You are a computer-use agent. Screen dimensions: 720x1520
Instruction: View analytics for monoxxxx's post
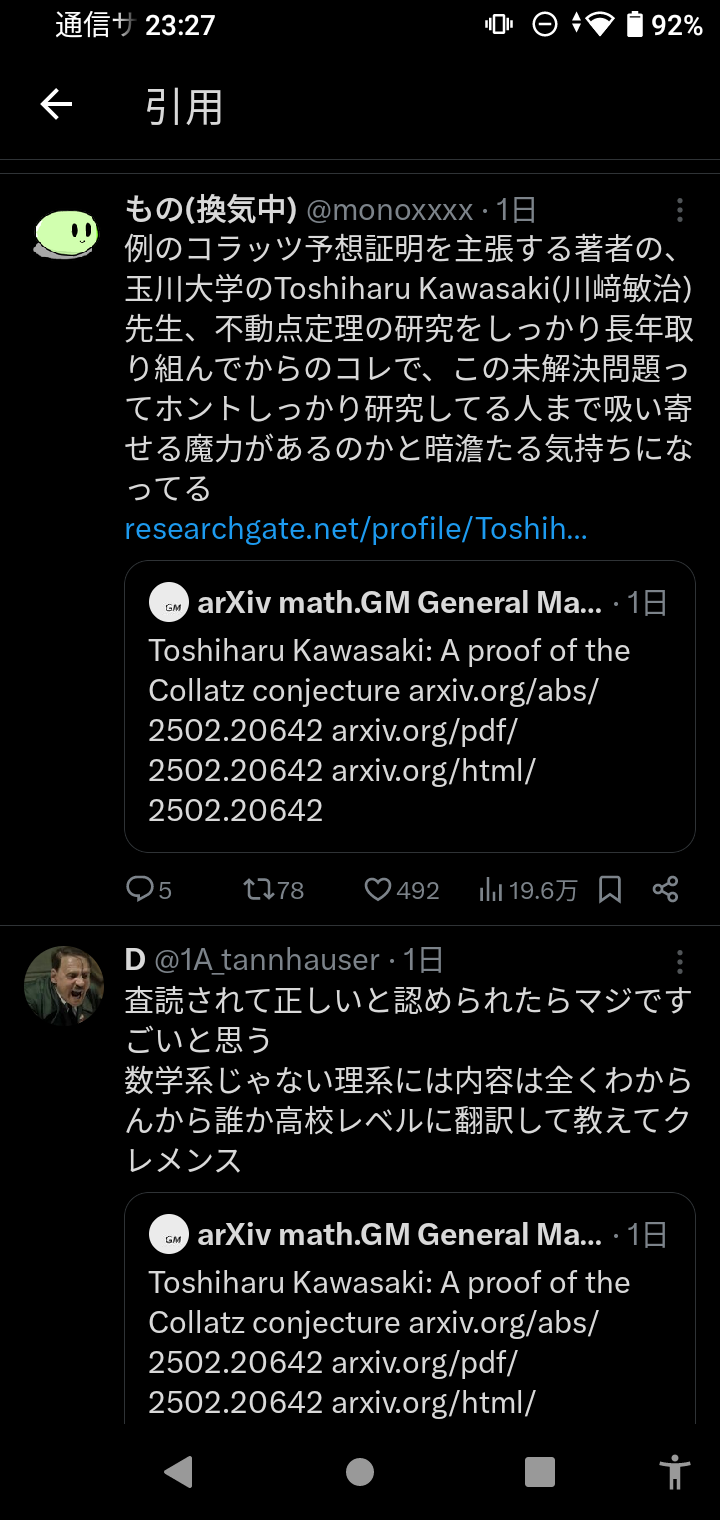[527, 889]
